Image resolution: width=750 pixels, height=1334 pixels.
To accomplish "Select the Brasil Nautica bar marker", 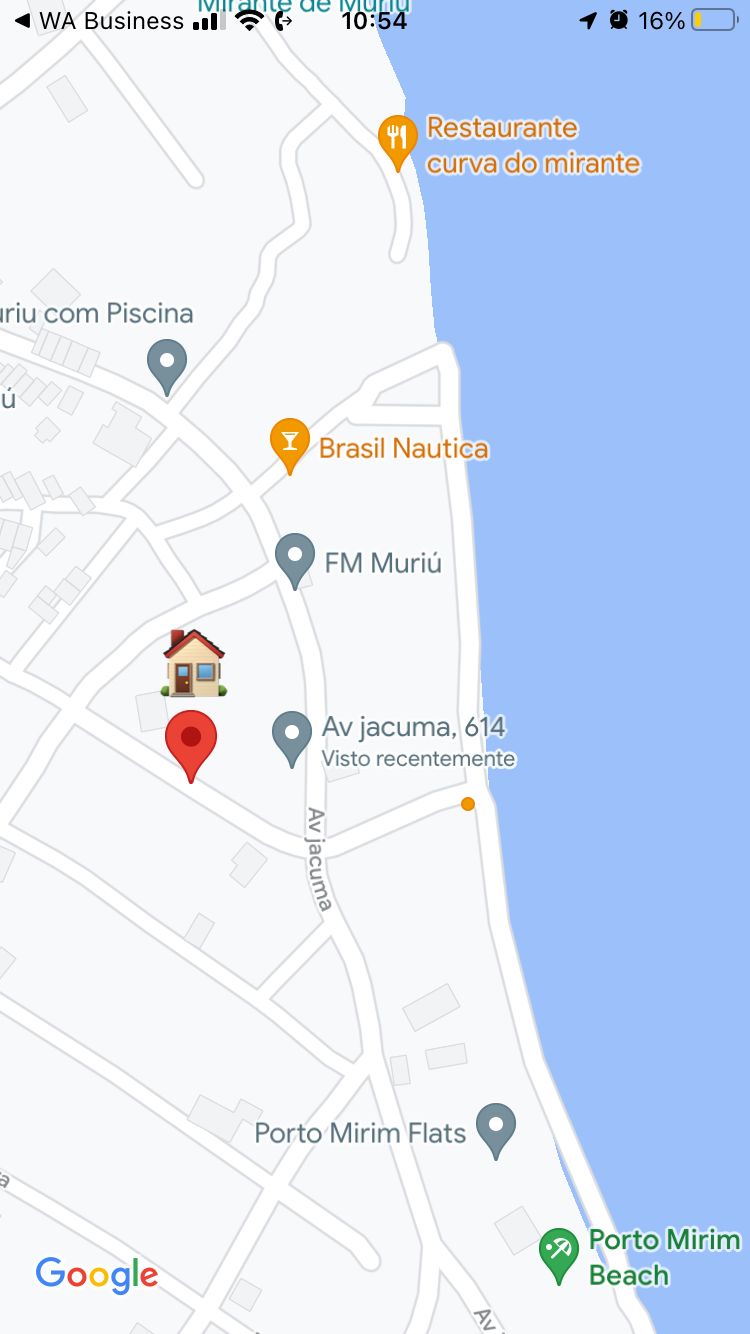I will 290,442.
